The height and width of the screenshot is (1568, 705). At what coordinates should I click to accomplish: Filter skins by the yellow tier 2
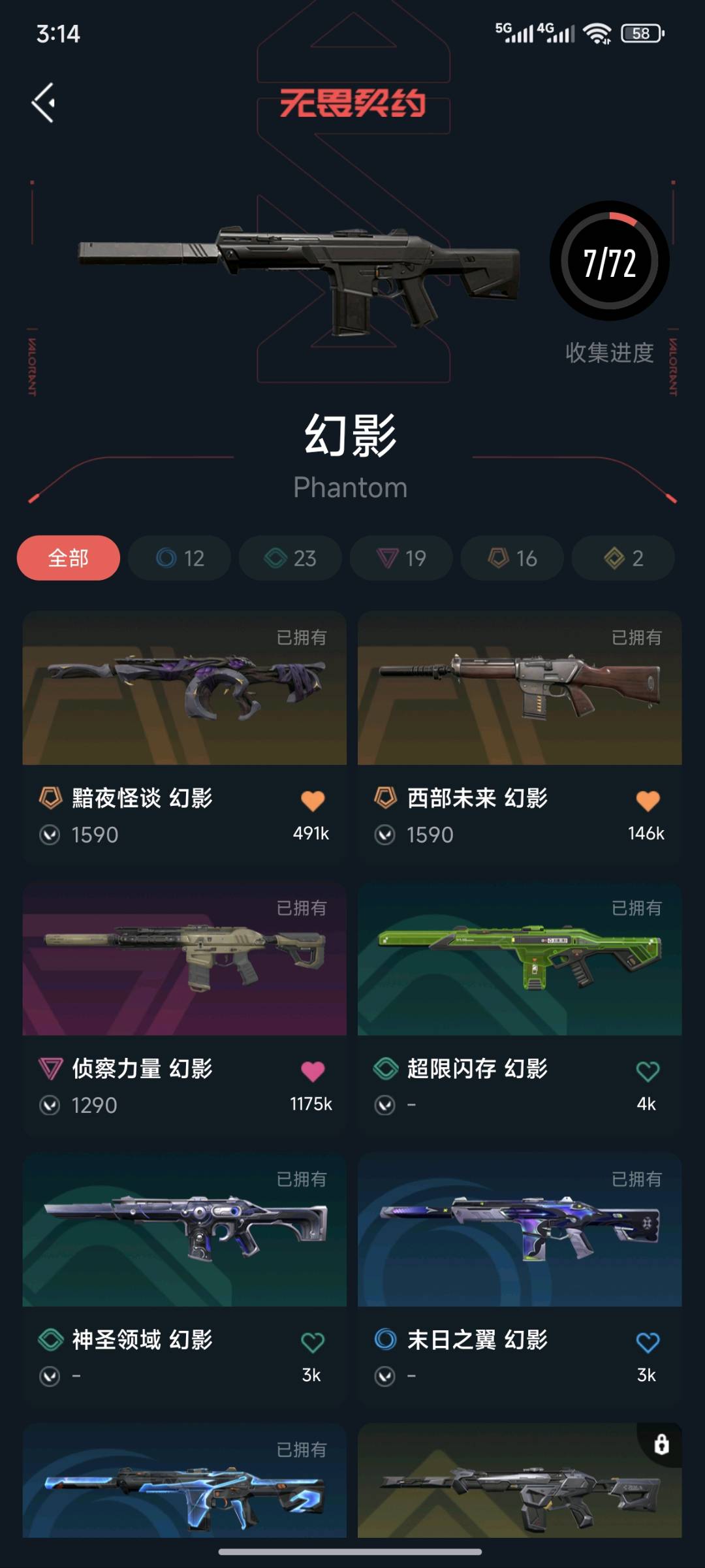click(x=623, y=558)
